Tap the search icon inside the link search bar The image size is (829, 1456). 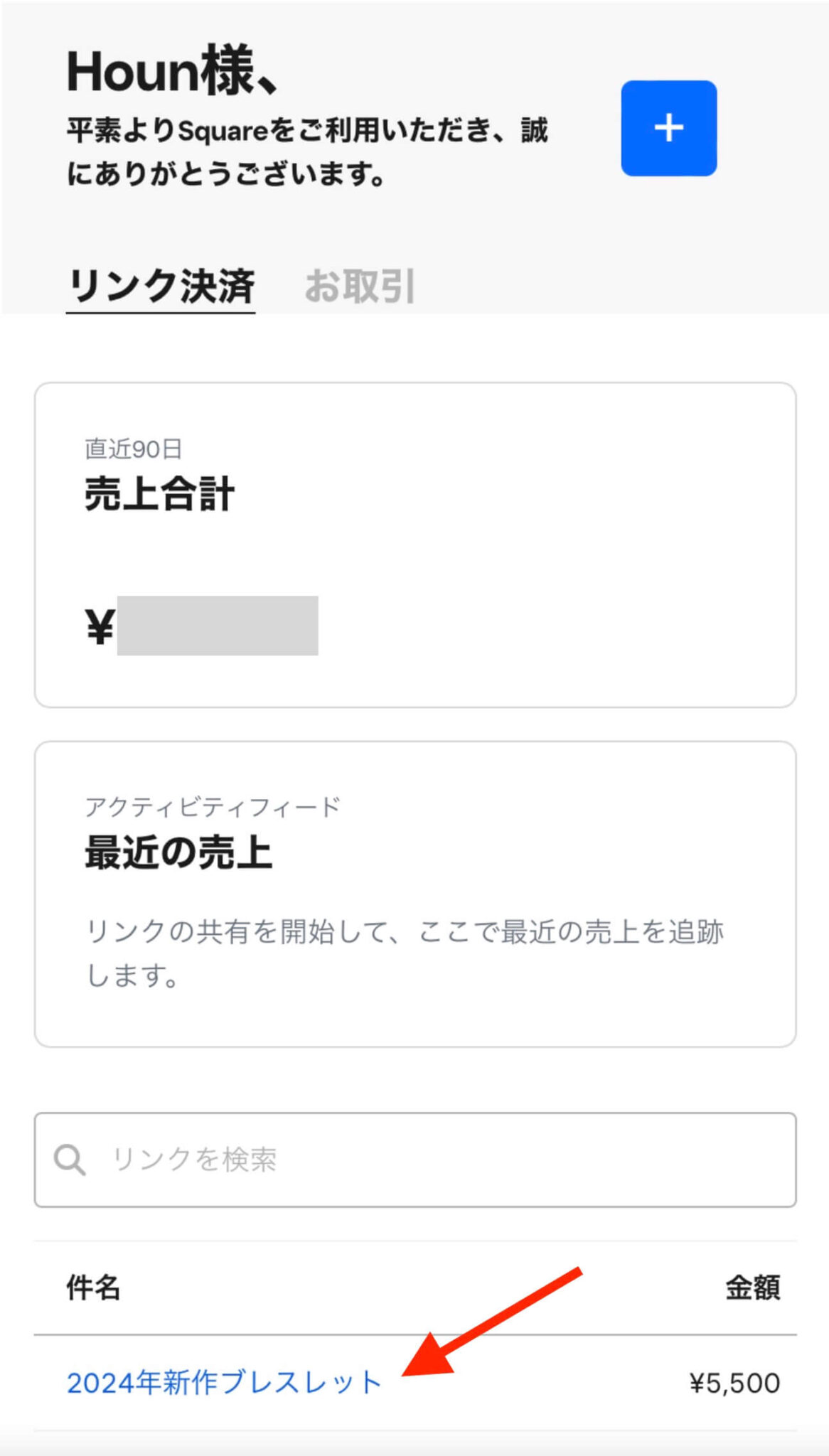click(x=68, y=1160)
